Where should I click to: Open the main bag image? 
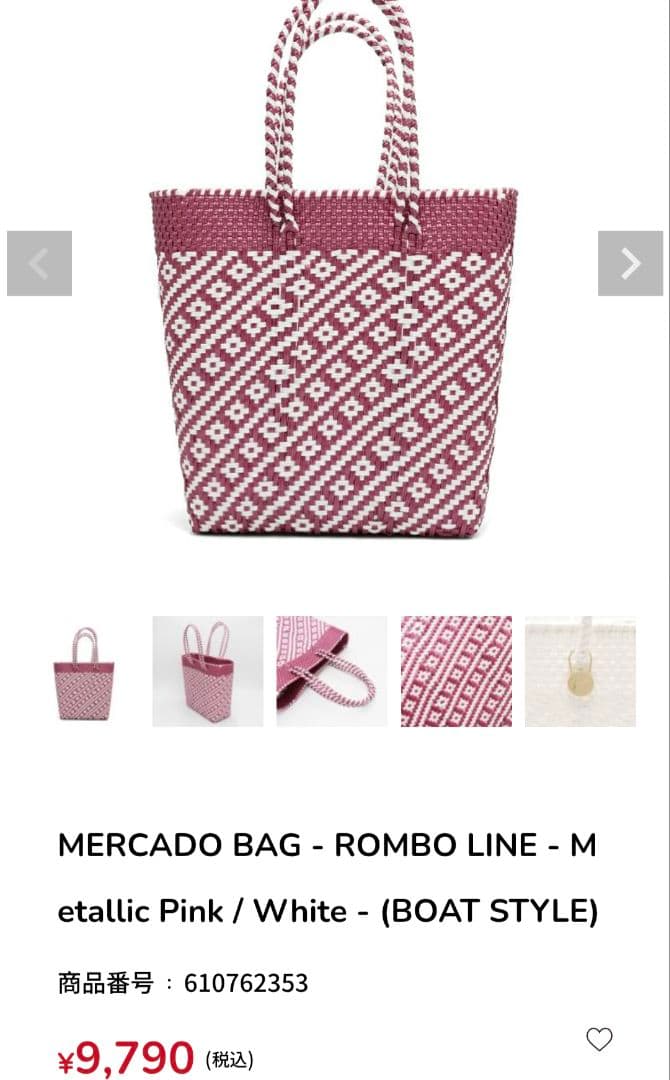pyautogui.click(x=335, y=267)
